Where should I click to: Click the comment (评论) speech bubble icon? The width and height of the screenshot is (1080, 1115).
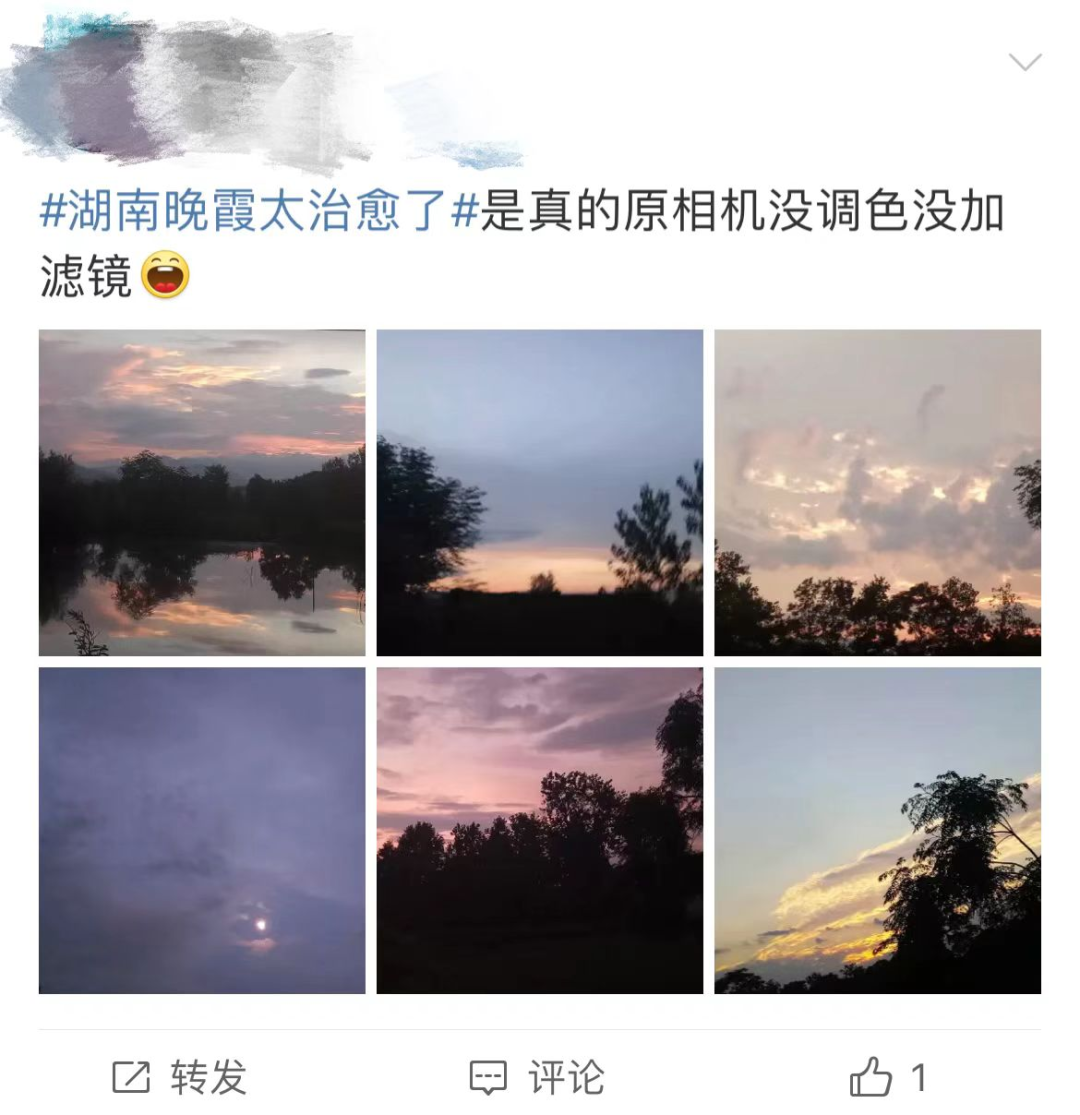pyautogui.click(x=487, y=1075)
